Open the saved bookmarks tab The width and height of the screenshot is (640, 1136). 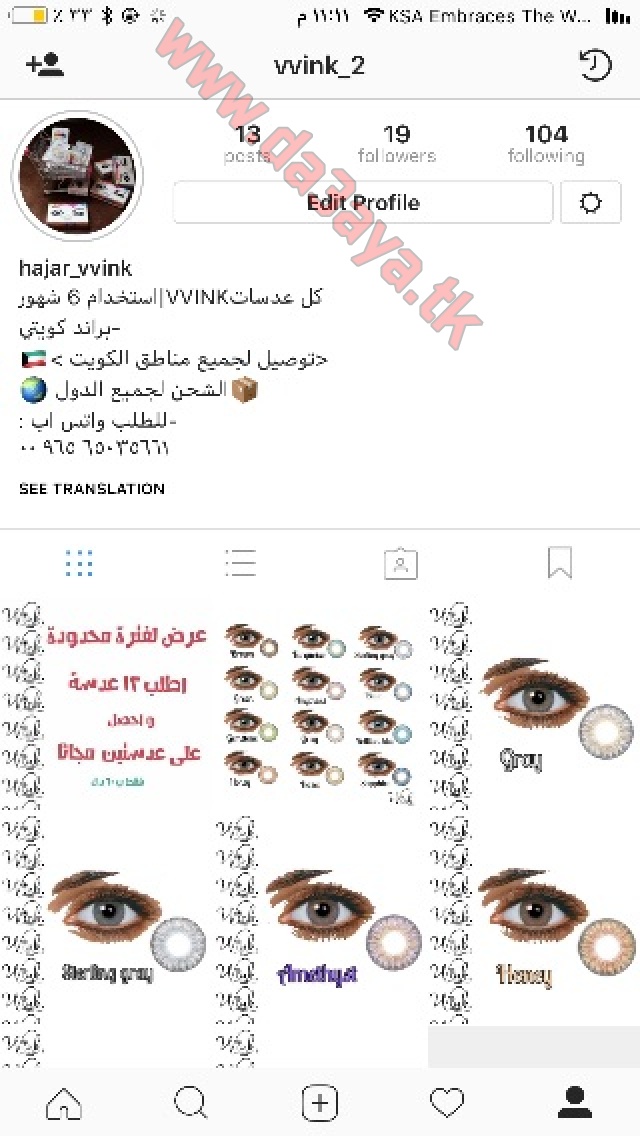click(x=560, y=563)
